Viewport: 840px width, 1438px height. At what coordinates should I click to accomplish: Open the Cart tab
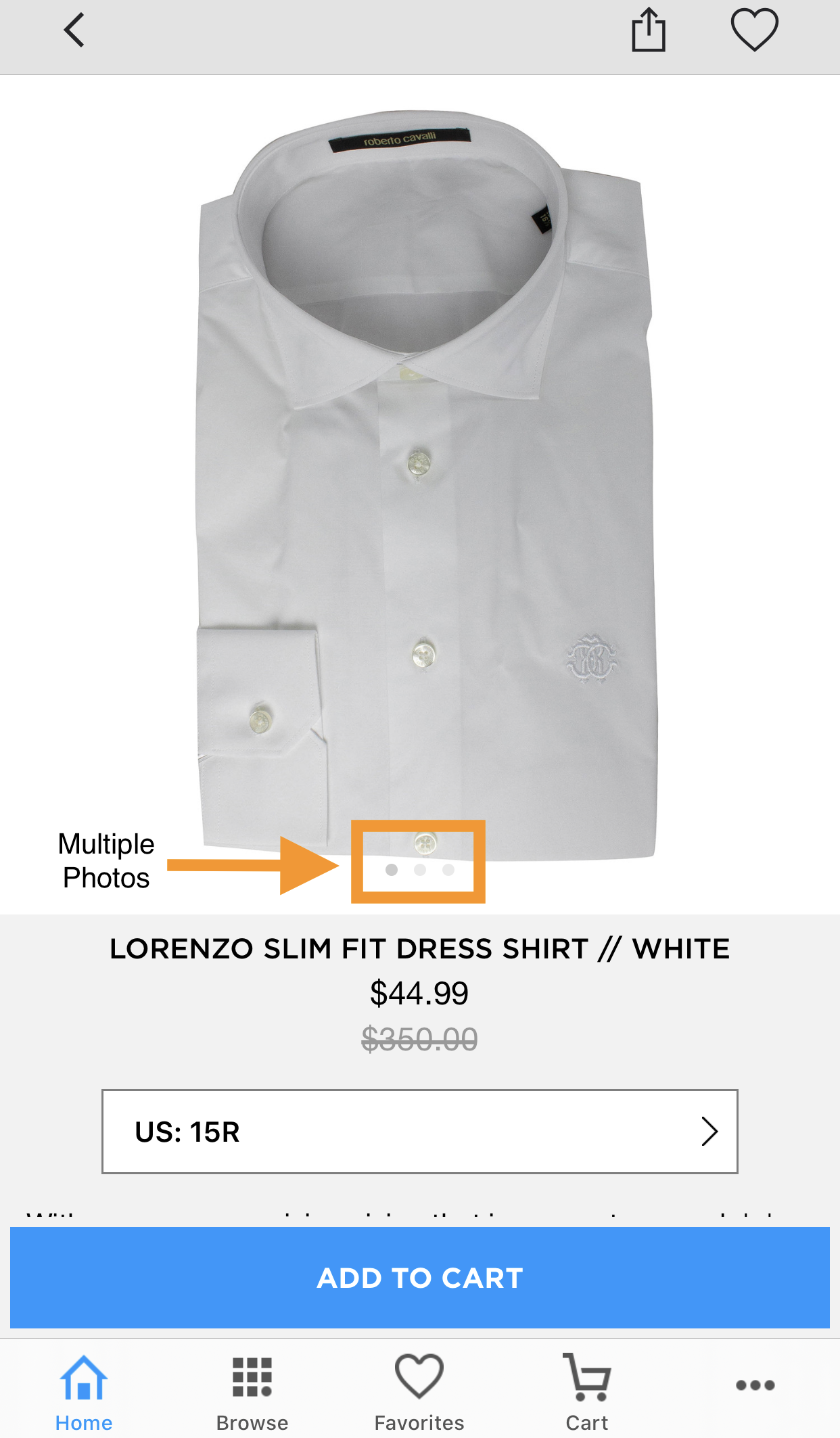(x=587, y=1393)
